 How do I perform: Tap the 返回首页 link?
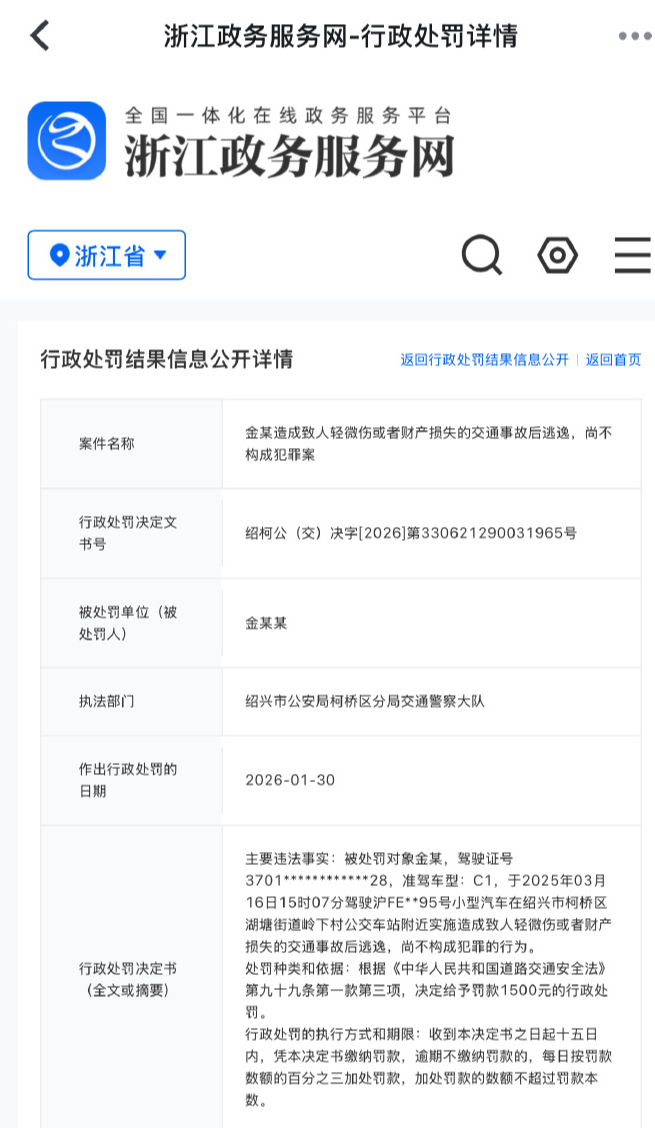[613, 360]
